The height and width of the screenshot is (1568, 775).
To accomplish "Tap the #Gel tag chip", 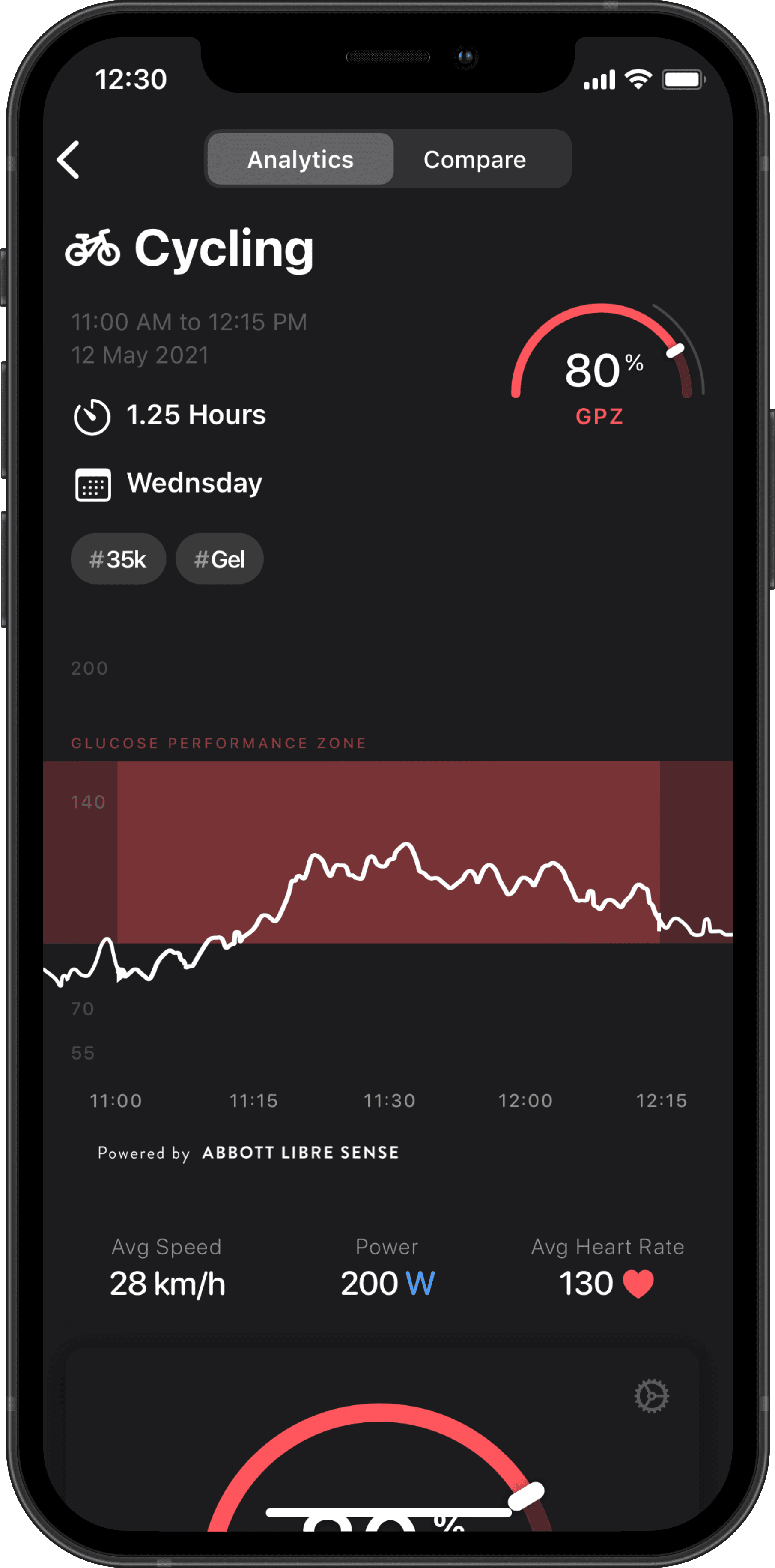I will pos(220,559).
